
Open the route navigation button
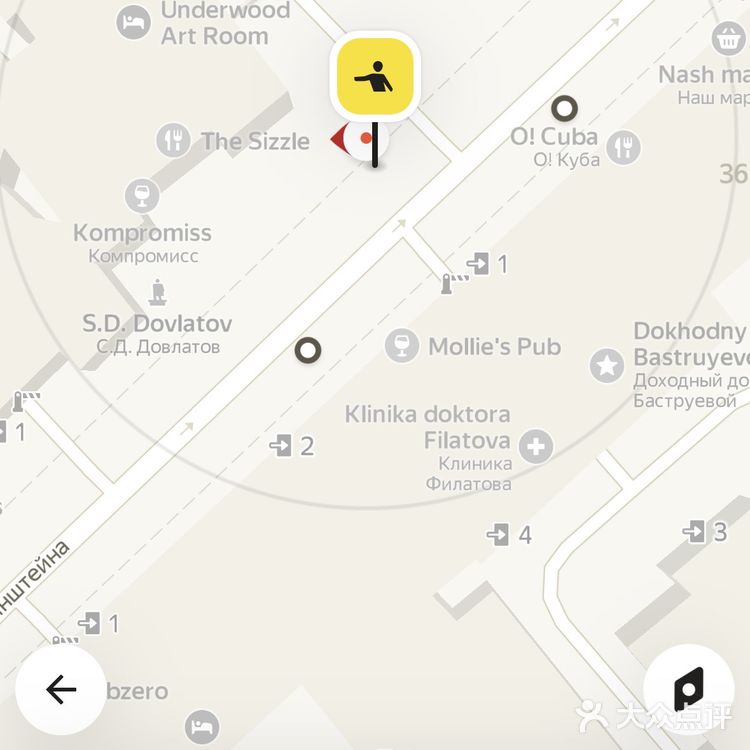tap(688, 690)
